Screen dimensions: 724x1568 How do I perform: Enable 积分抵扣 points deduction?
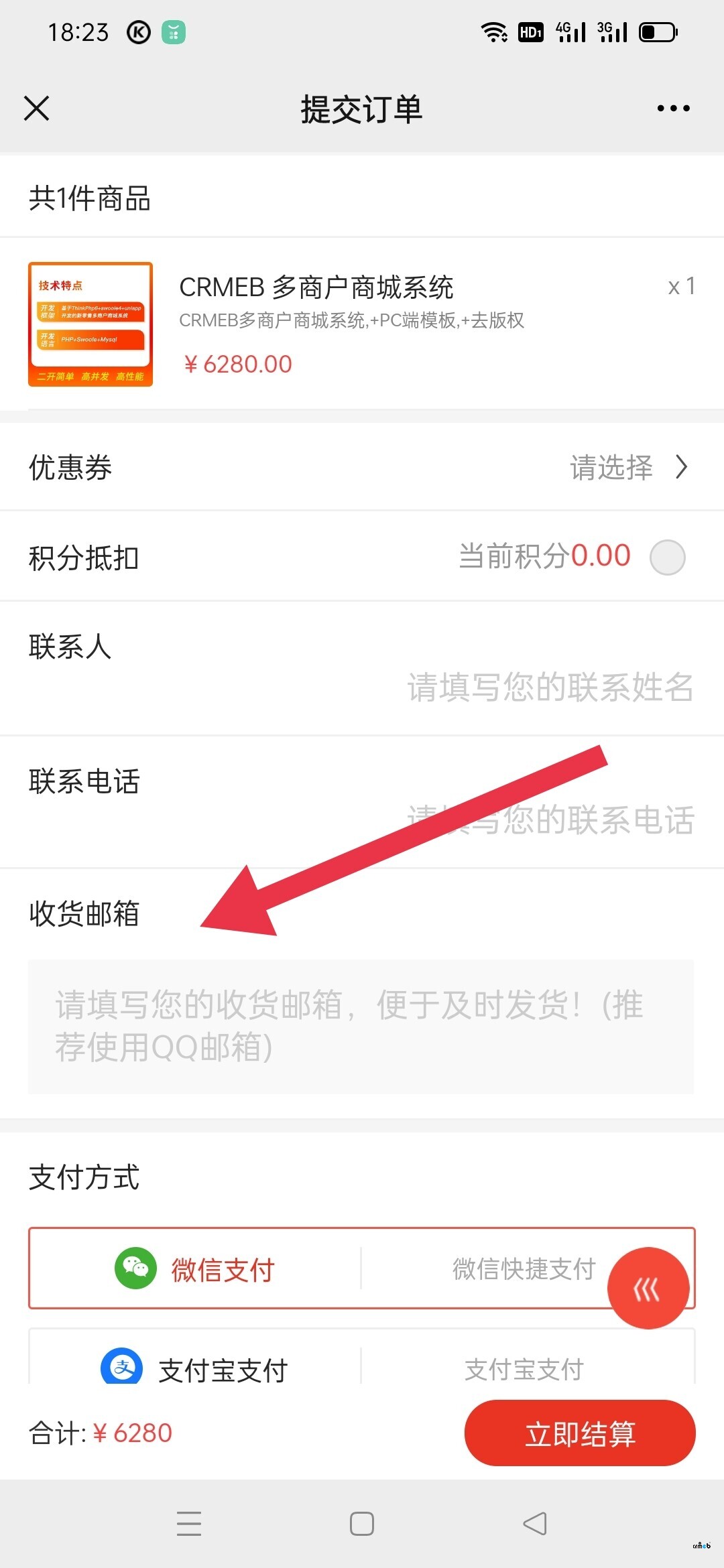click(667, 558)
